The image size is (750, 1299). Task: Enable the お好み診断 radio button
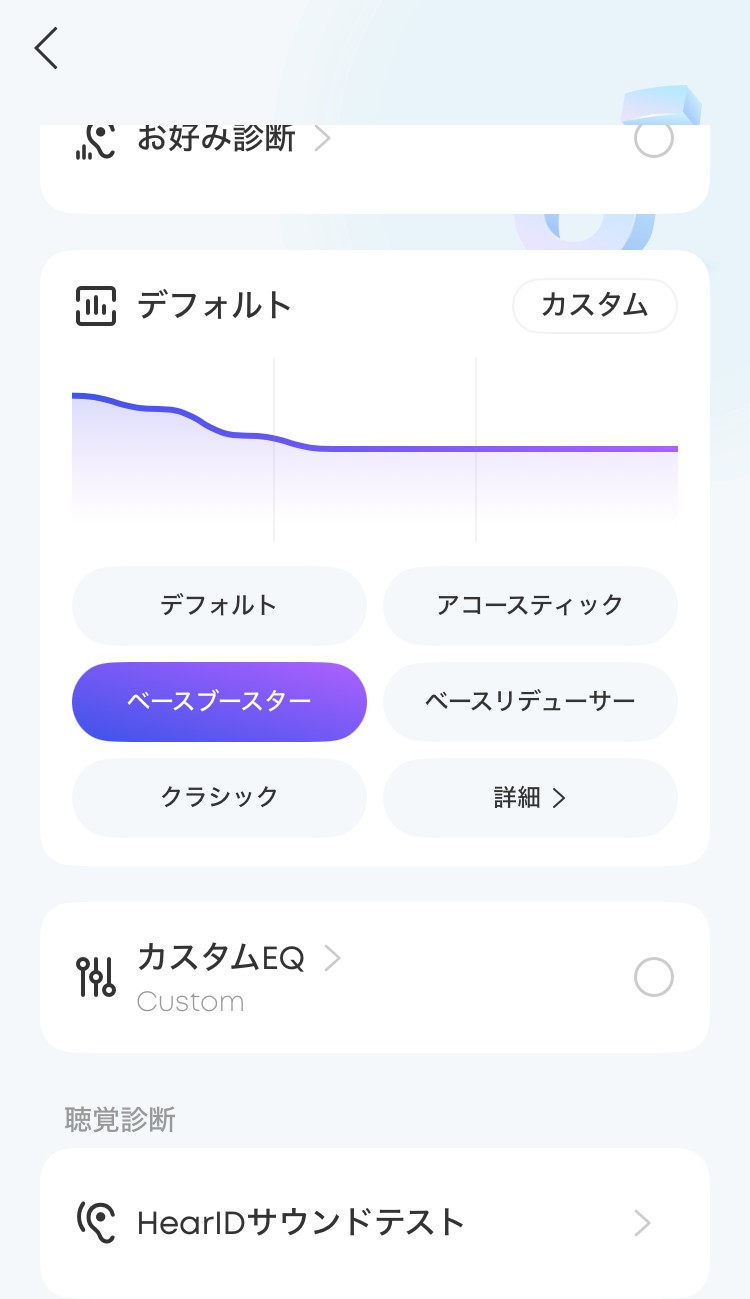tap(654, 140)
